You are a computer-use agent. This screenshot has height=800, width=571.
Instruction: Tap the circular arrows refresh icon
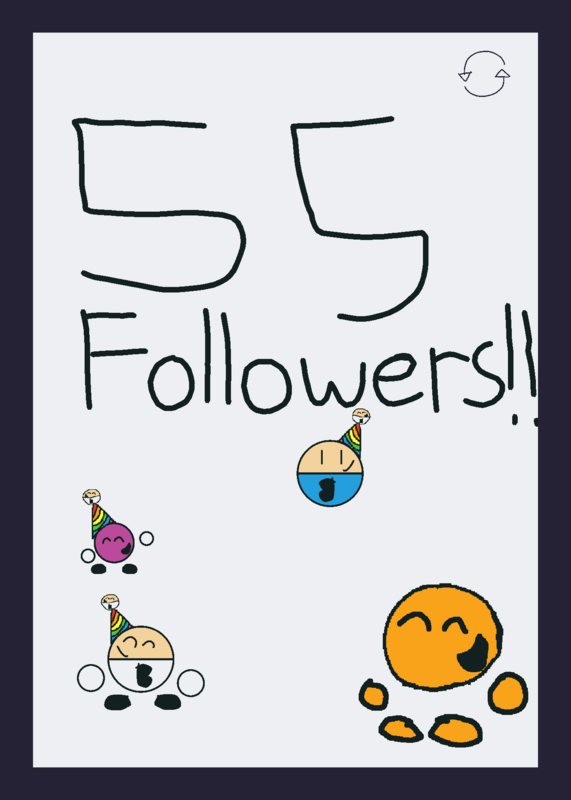[x=484, y=74]
